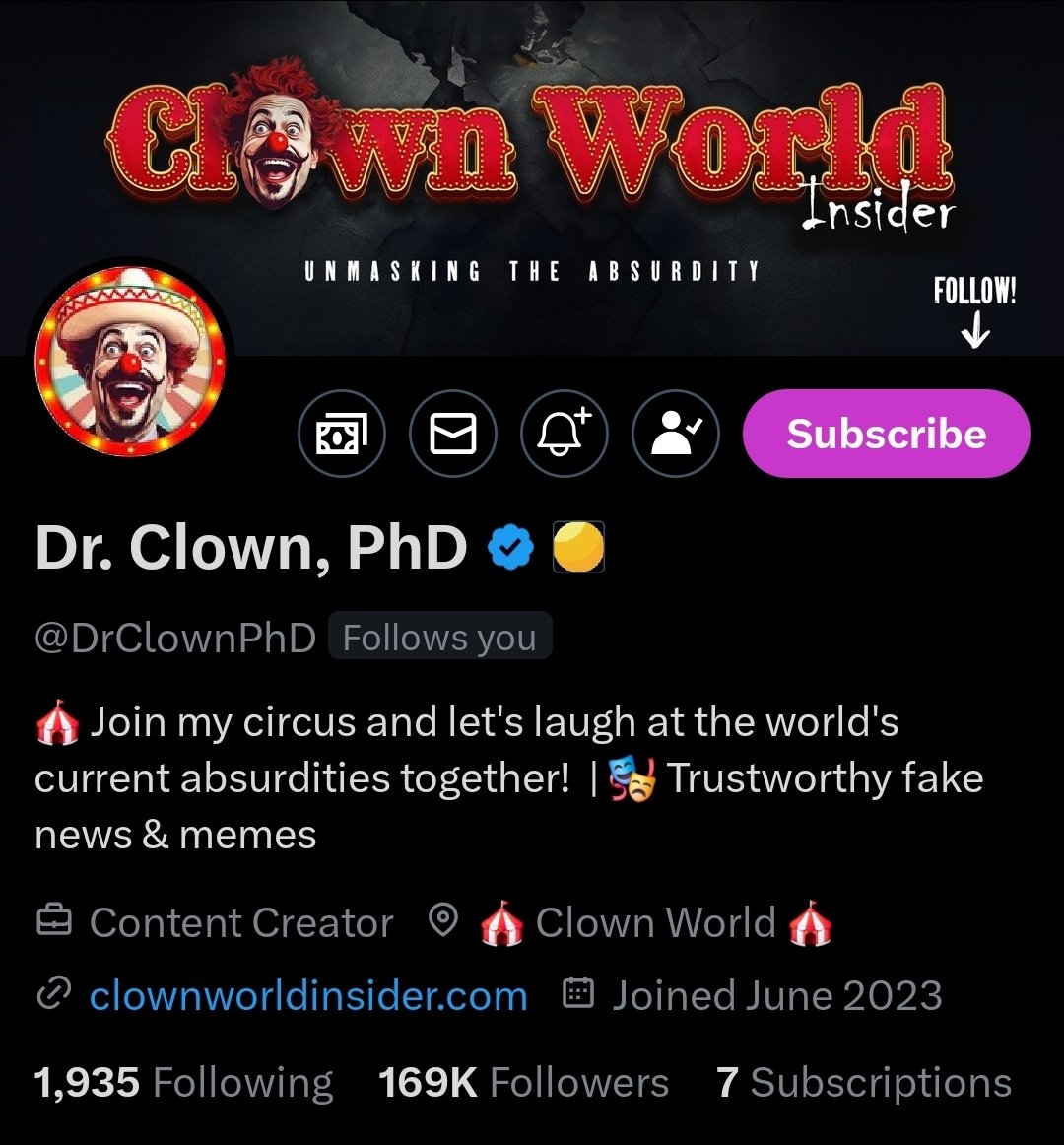The height and width of the screenshot is (1145, 1064).
Task: Tap the tip/money icon
Action: [341, 434]
